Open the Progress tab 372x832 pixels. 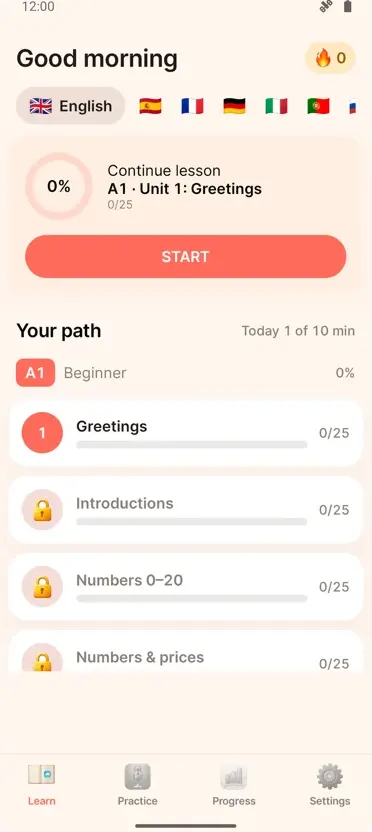point(233,785)
